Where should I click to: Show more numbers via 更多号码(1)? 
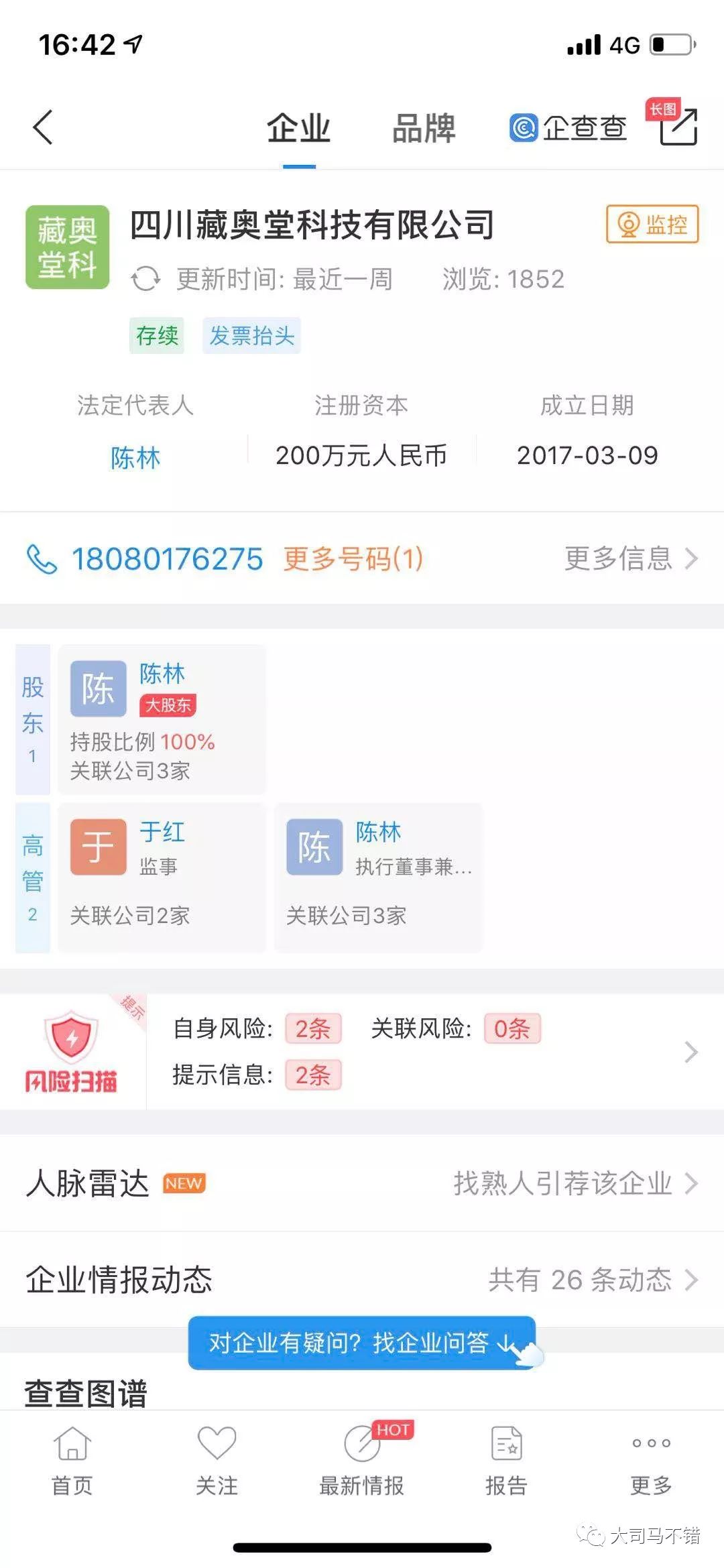point(353,559)
